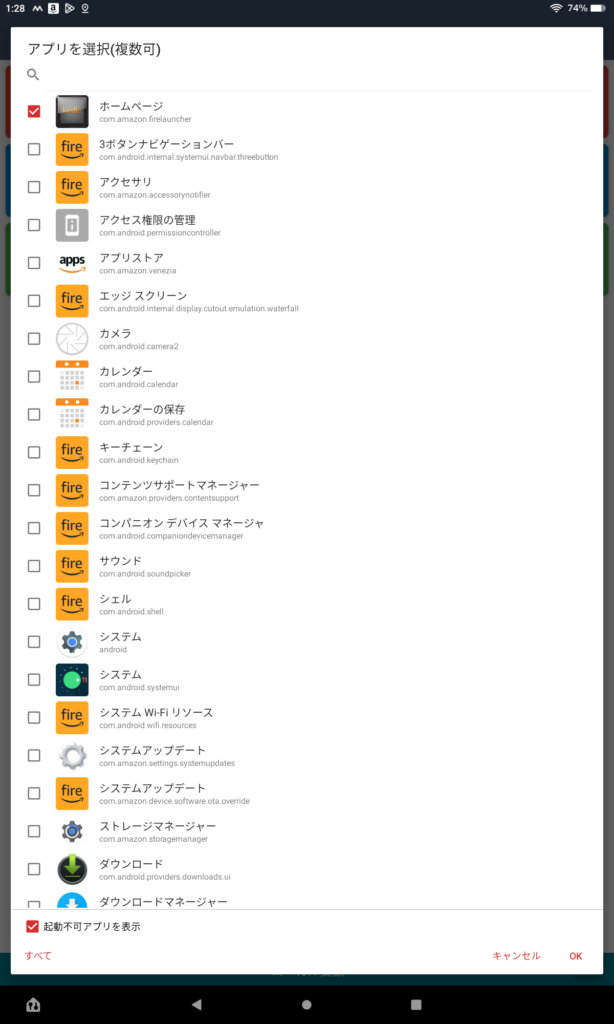Check カレンダー com.android.calendar
614x1024 pixels.
tap(34, 377)
